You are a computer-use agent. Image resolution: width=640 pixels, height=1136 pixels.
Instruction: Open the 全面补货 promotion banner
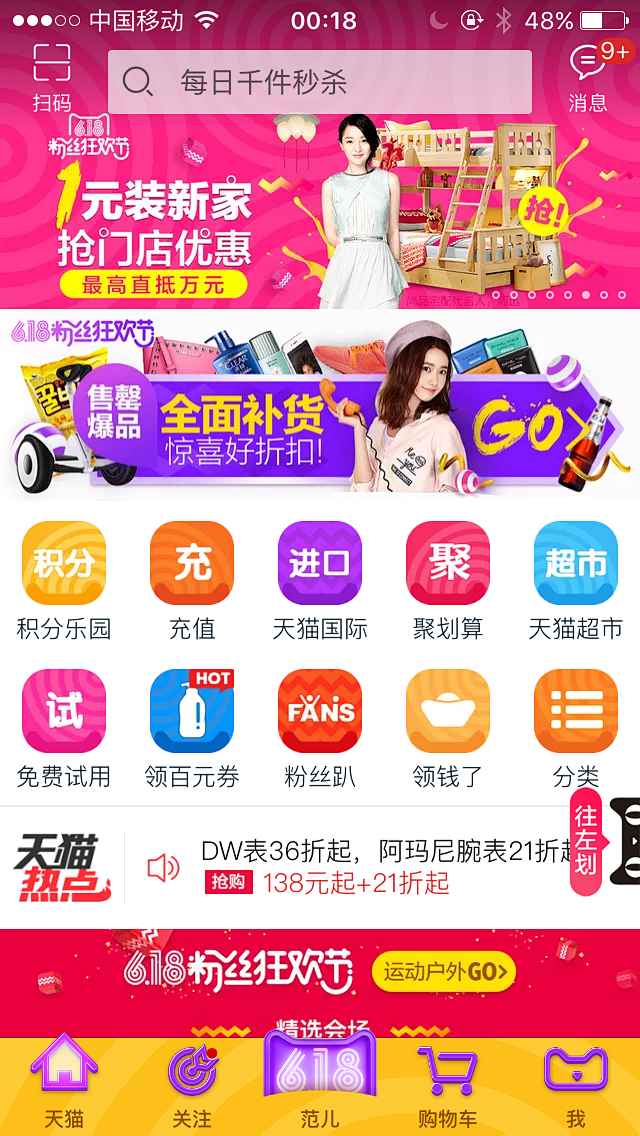point(320,412)
